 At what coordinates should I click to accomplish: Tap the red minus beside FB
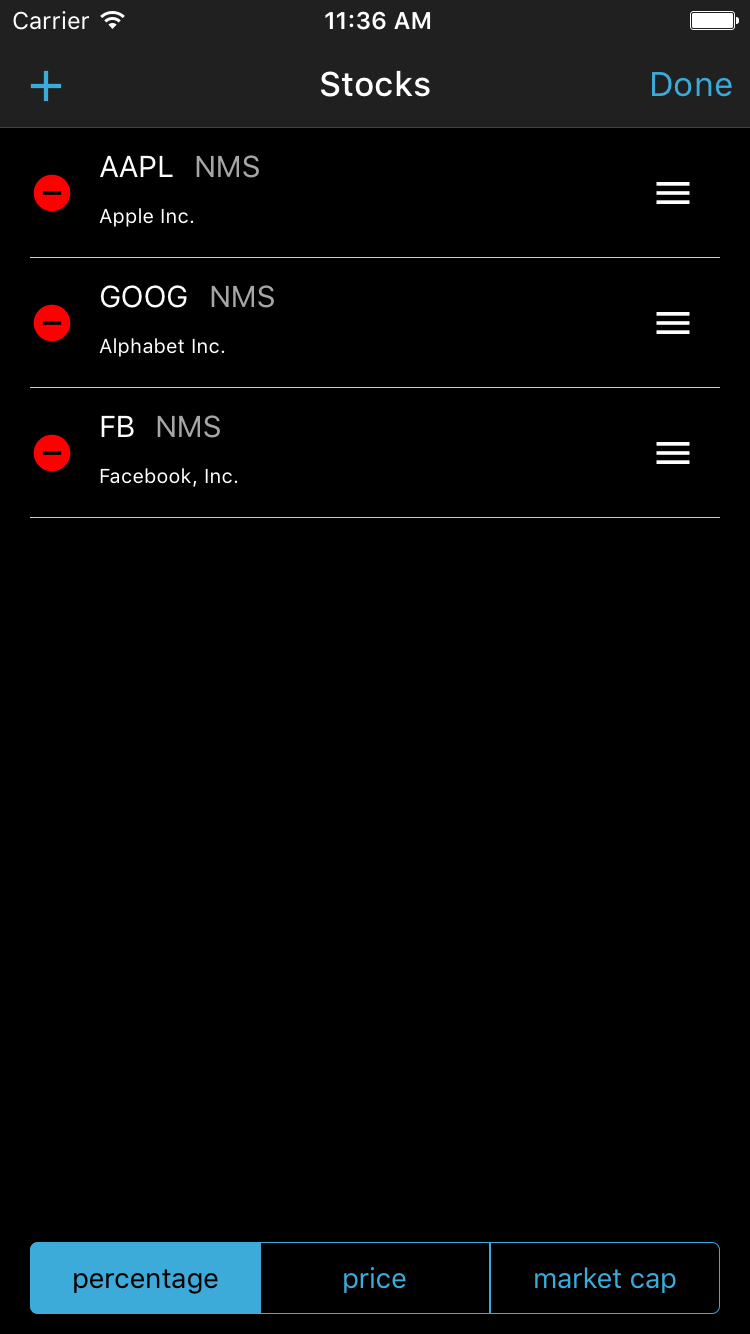[52, 453]
